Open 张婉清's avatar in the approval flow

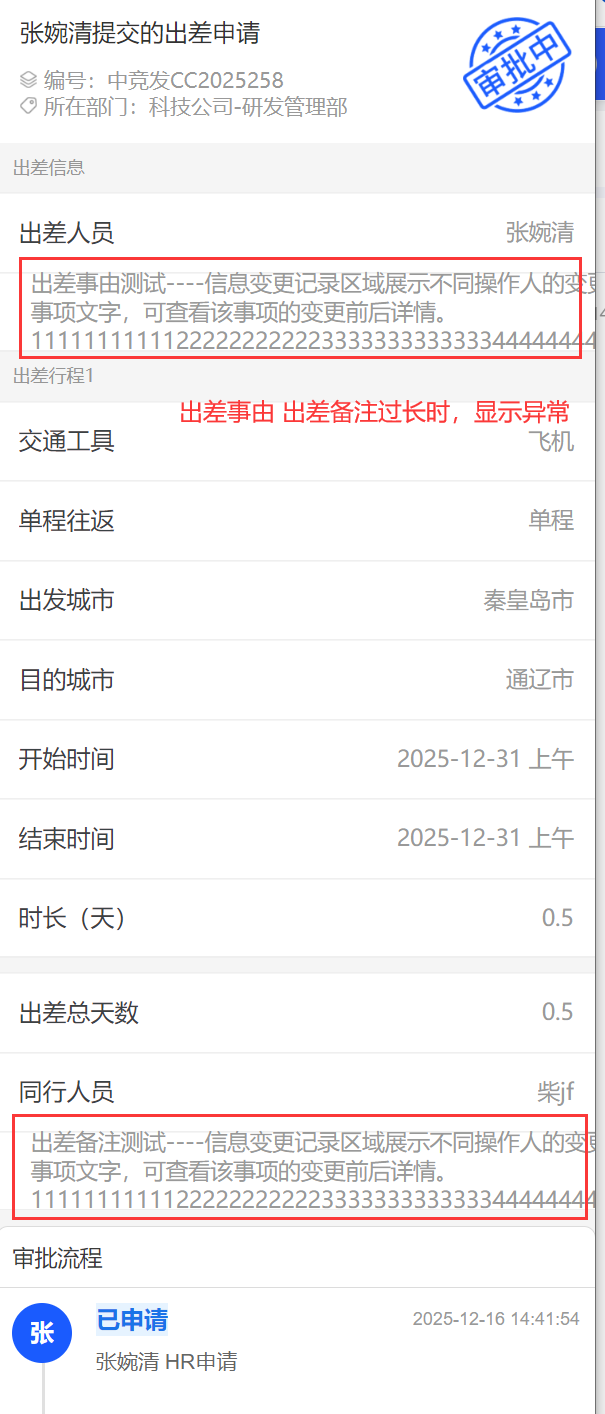point(42,1333)
